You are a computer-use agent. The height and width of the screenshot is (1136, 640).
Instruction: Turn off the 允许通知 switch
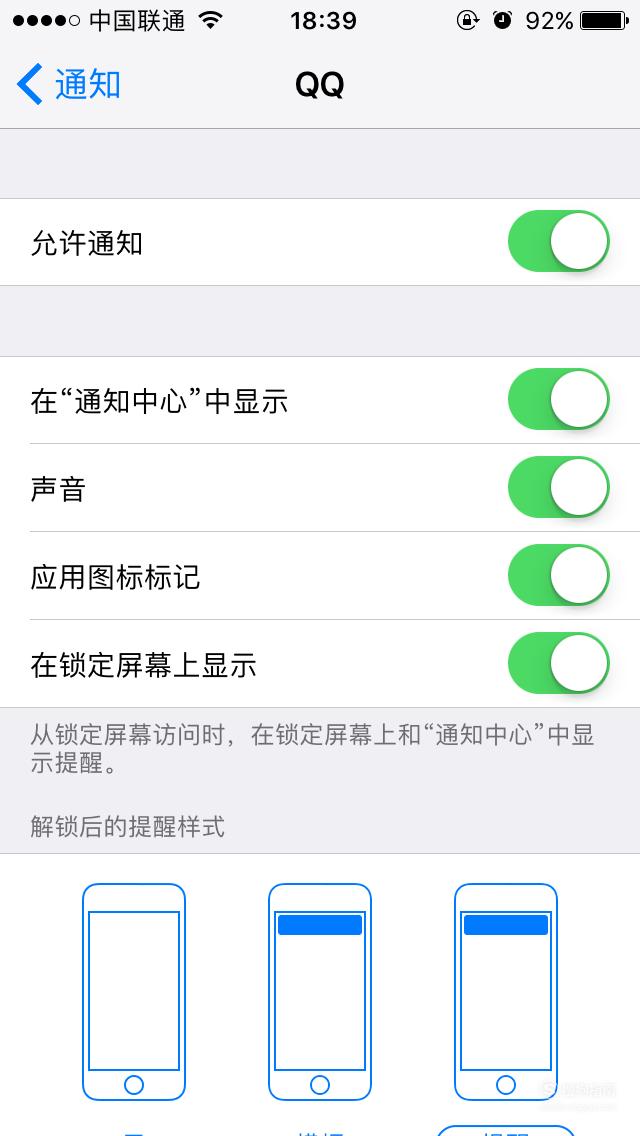558,241
